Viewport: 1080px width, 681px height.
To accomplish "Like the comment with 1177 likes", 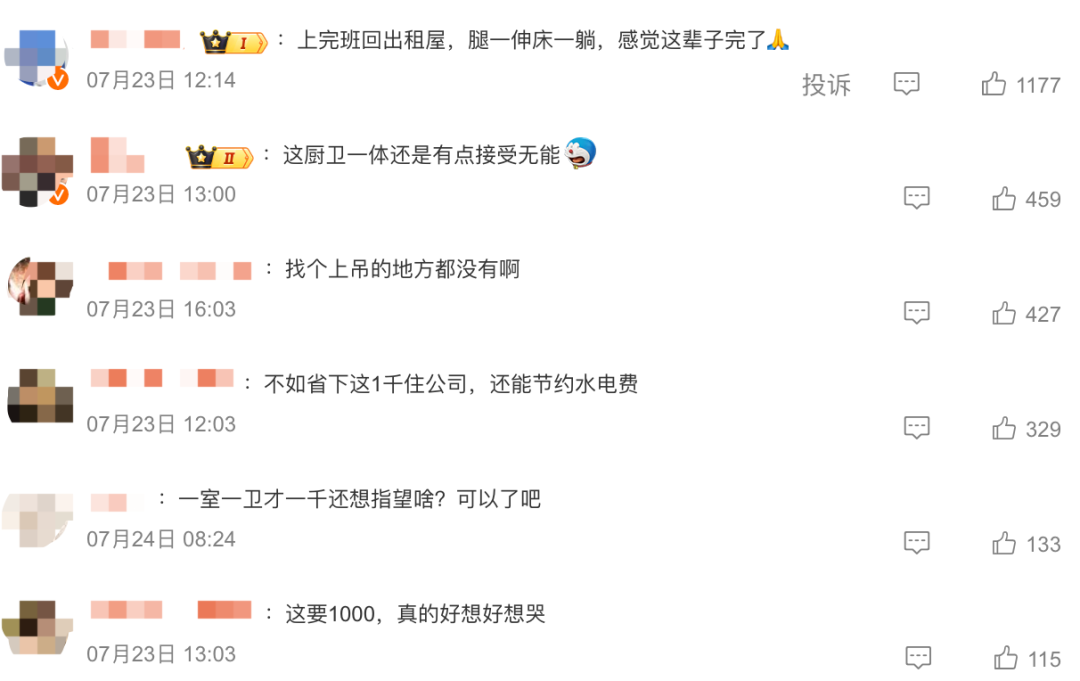I will click(x=994, y=84).
